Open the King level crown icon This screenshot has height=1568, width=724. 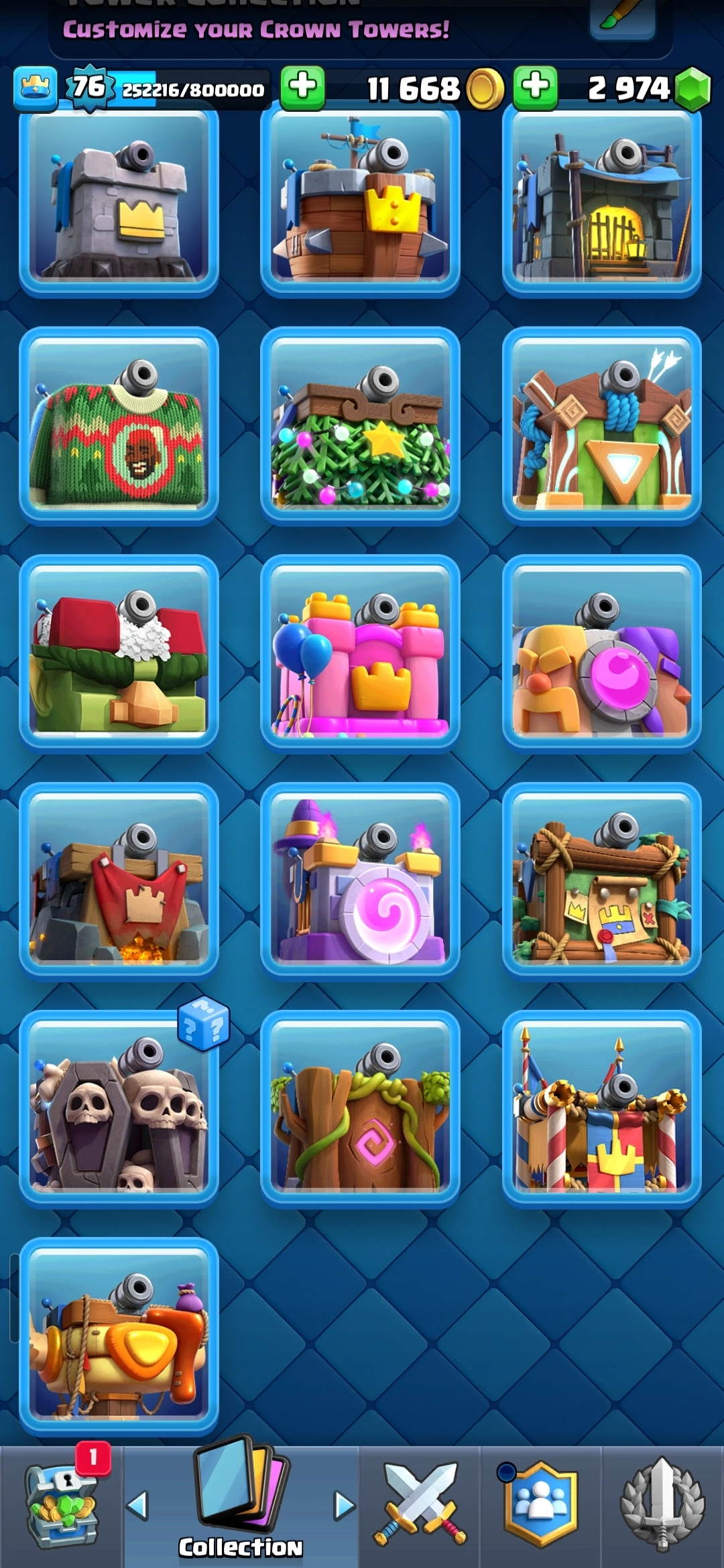pos(36,88)
